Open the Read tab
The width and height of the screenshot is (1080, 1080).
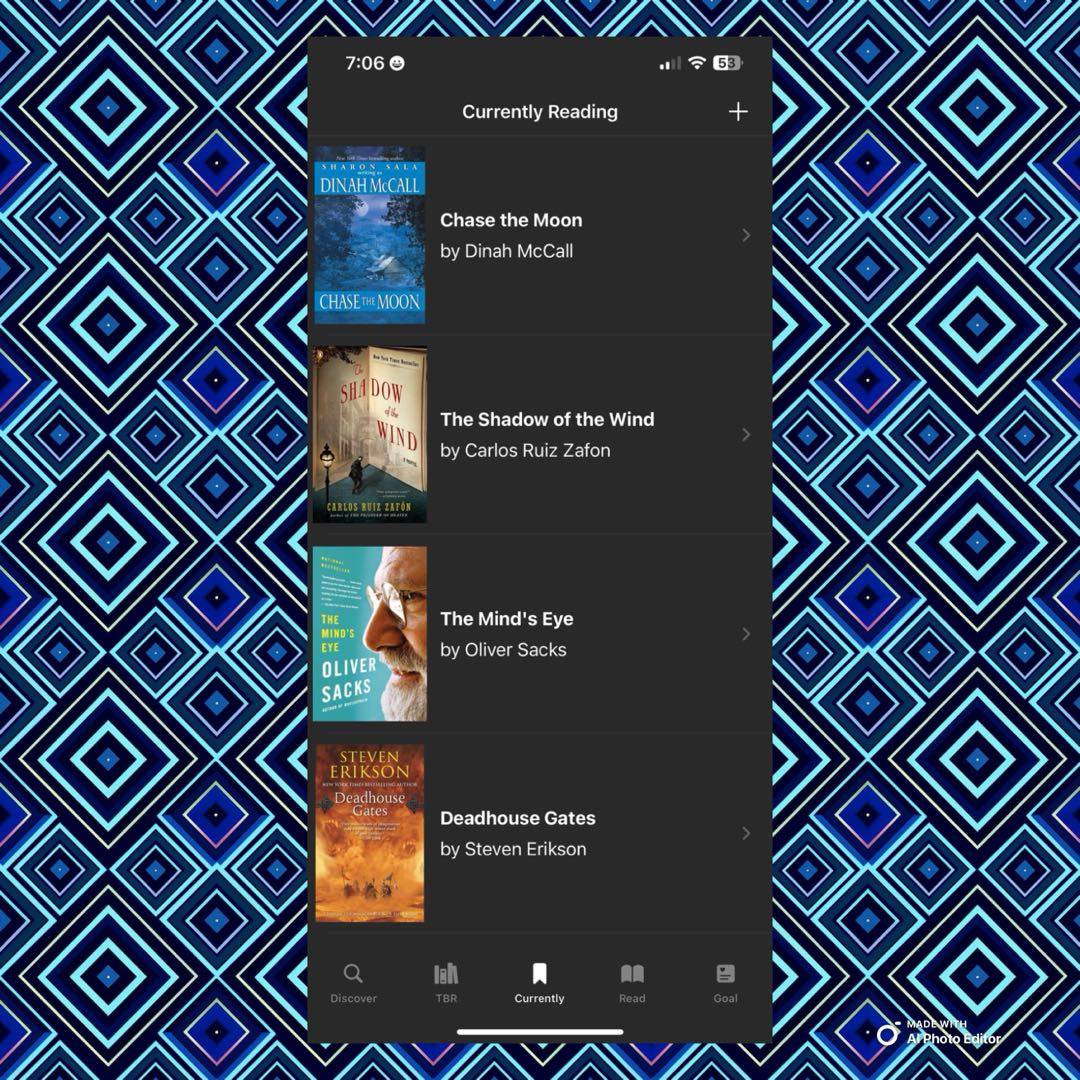pos(632,982)
